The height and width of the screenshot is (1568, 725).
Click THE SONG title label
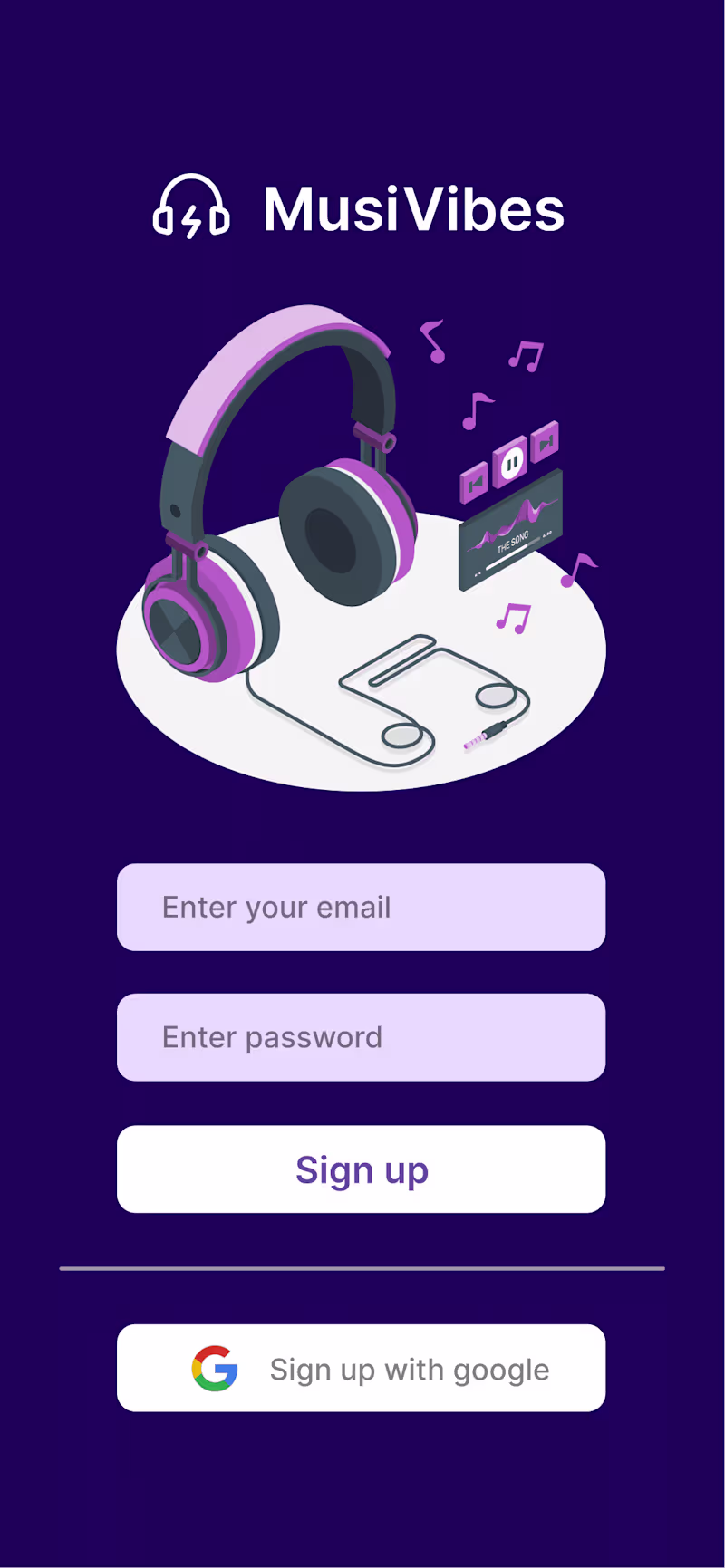click(512, 540)
